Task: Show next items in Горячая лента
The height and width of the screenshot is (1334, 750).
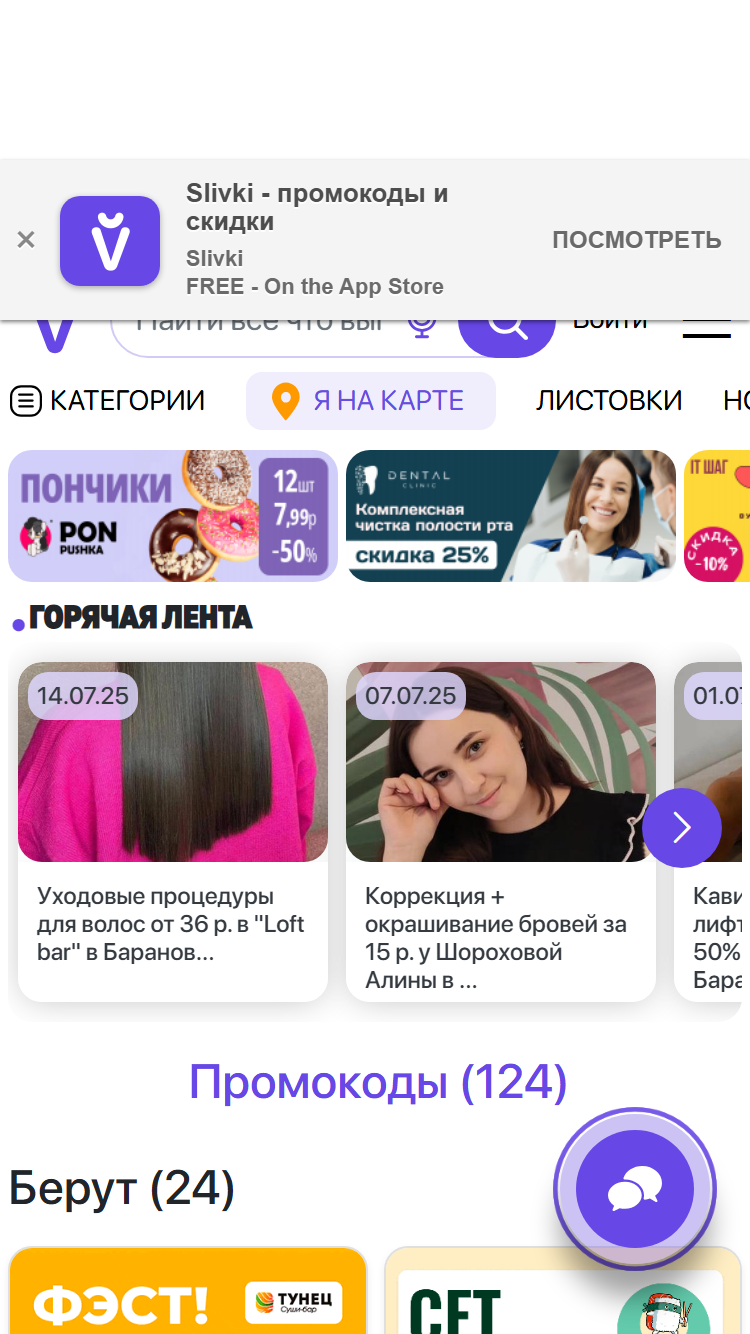Action: click(x=682, y=828)
